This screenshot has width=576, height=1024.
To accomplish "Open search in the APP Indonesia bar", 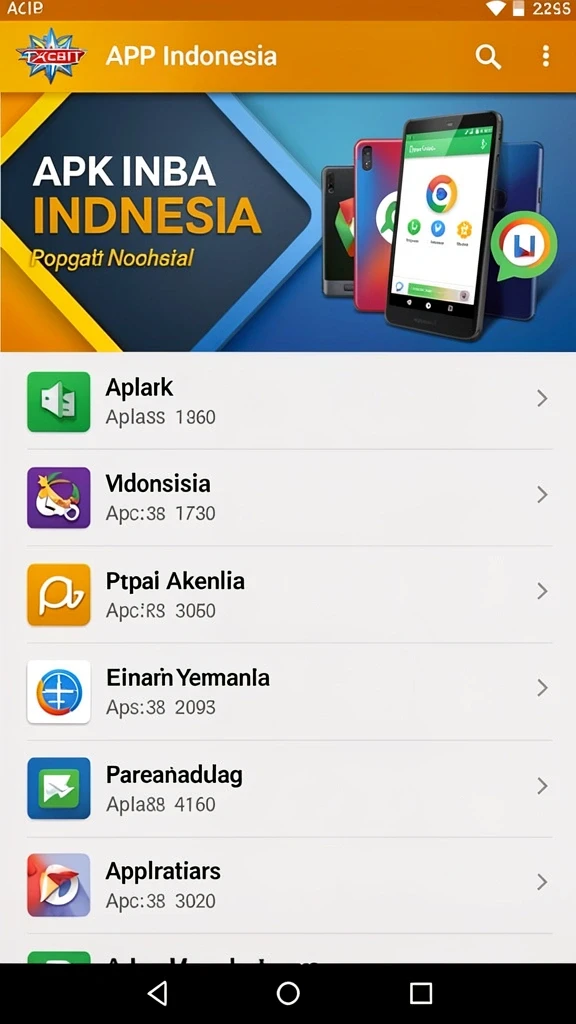I will 488,57.
